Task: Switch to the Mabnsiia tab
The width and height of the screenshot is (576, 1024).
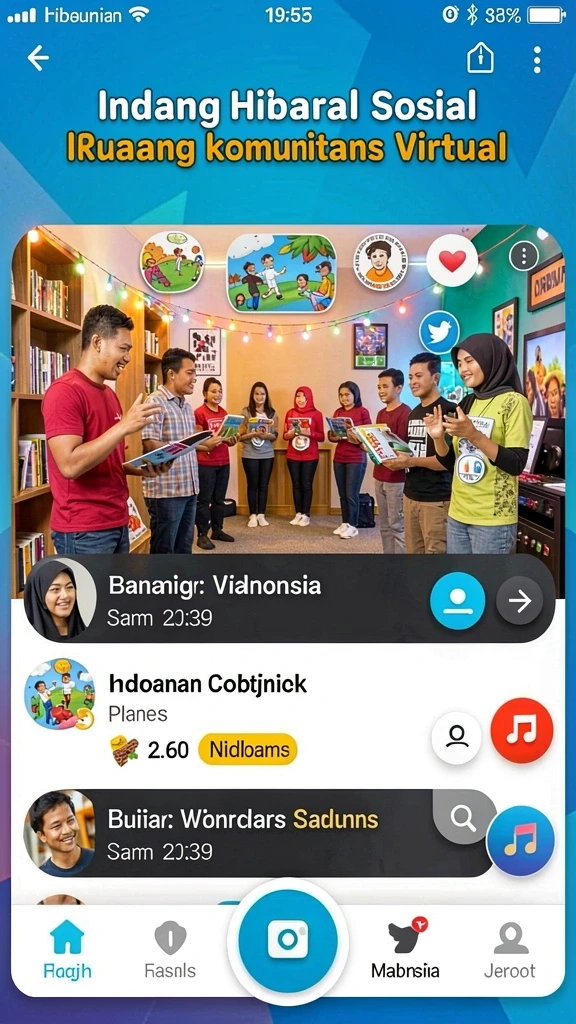Action: click(405, 948)
